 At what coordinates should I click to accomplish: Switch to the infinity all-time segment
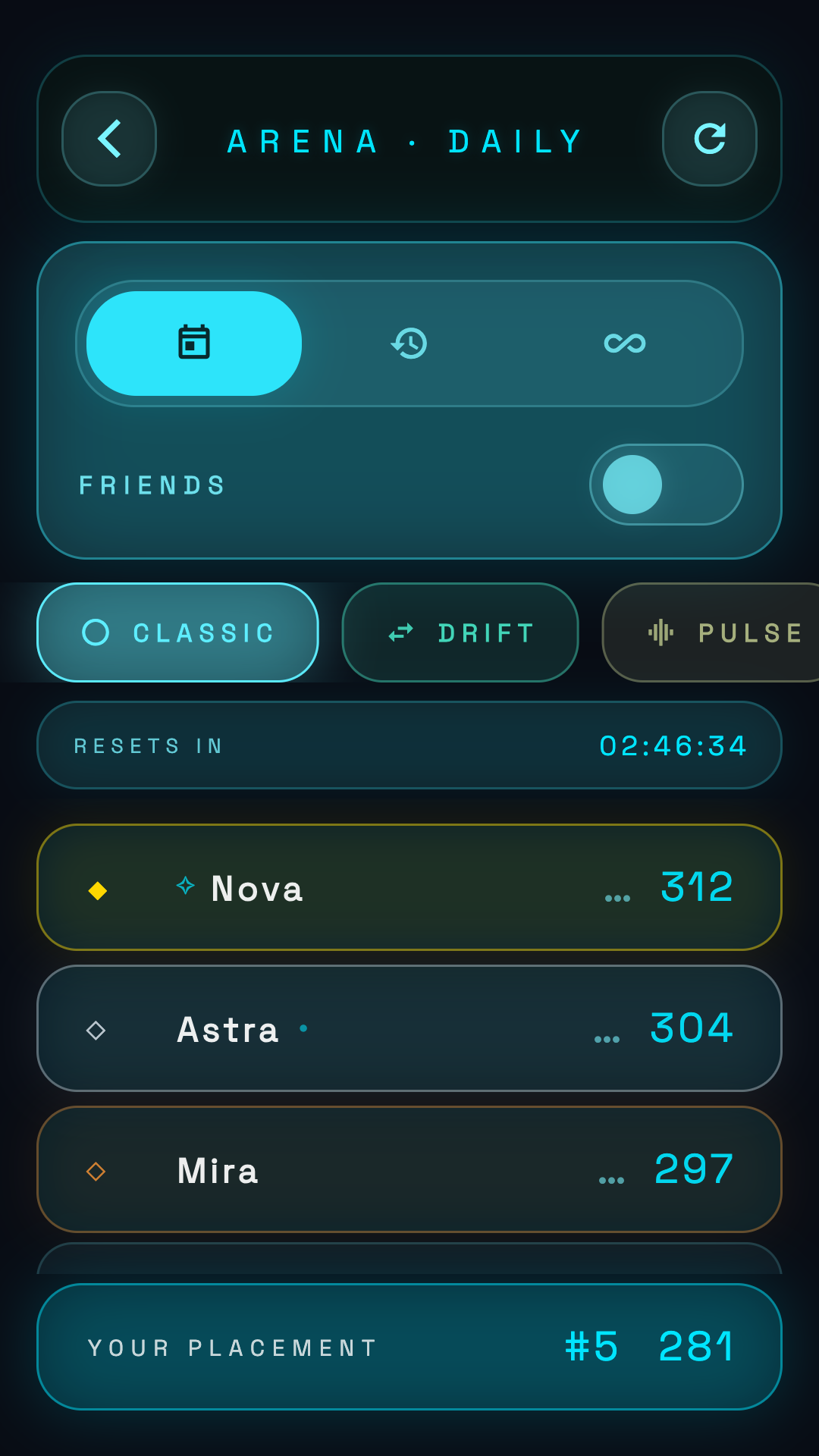pos(625,344)
